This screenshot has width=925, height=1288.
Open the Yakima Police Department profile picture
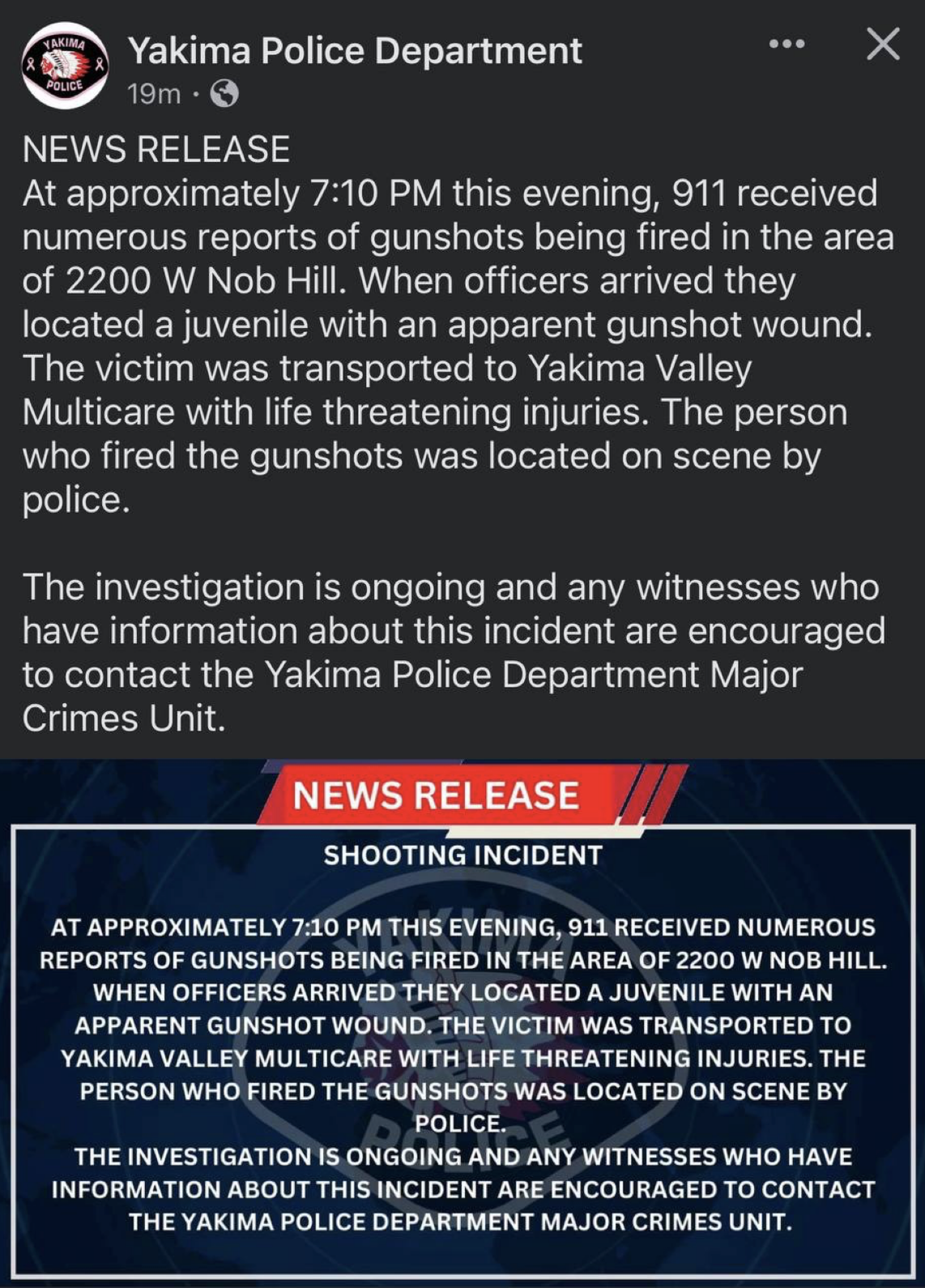(65, 66)
